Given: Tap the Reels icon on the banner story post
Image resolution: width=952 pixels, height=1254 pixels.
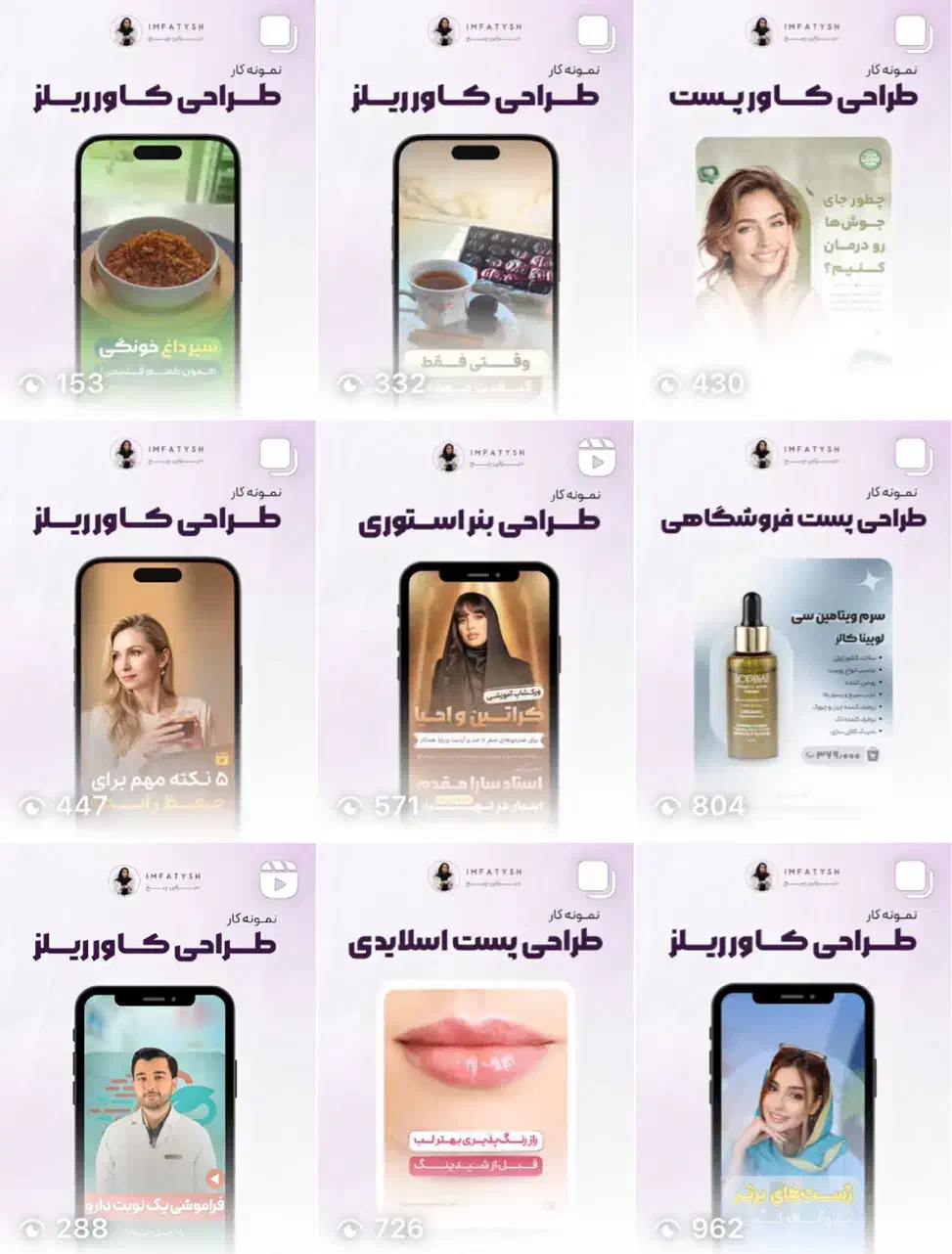Looking at the screenshot, I should click(x=596, y=457).
